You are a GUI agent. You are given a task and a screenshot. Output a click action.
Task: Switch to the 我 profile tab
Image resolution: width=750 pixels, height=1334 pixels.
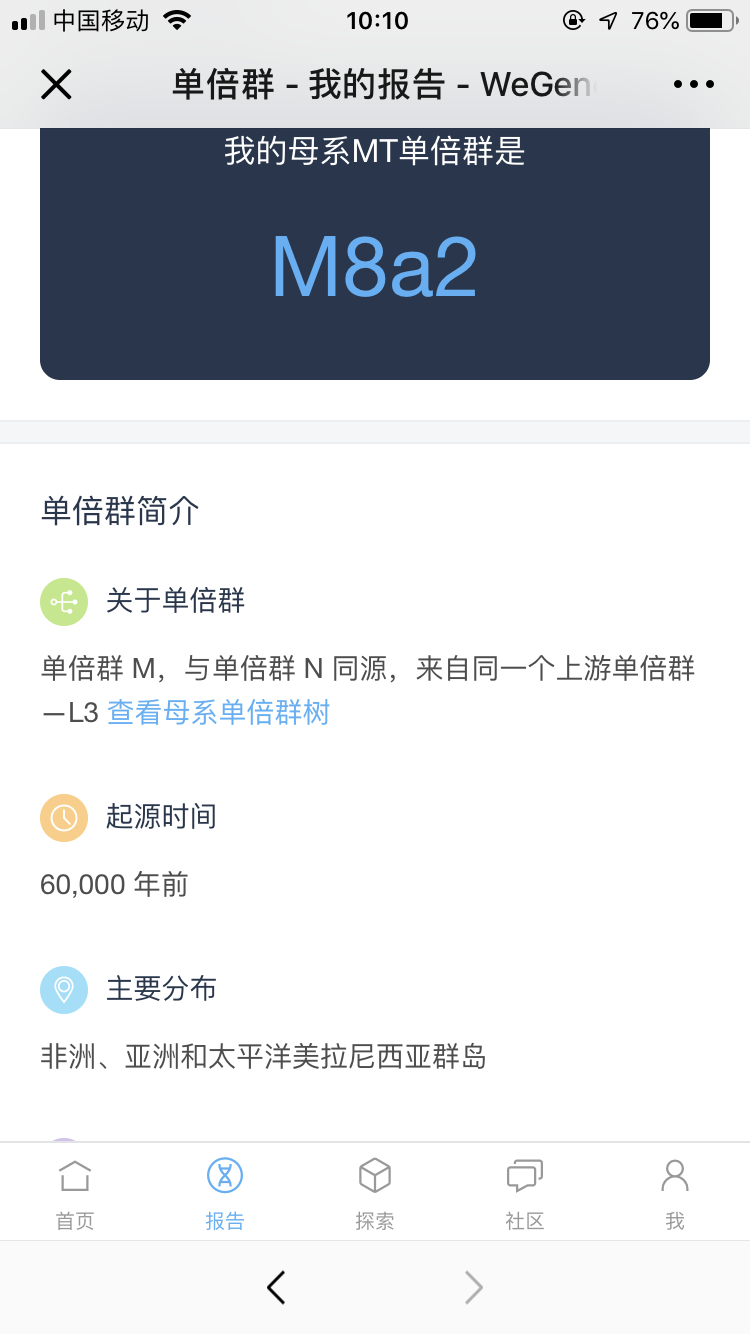[675, 1194]
